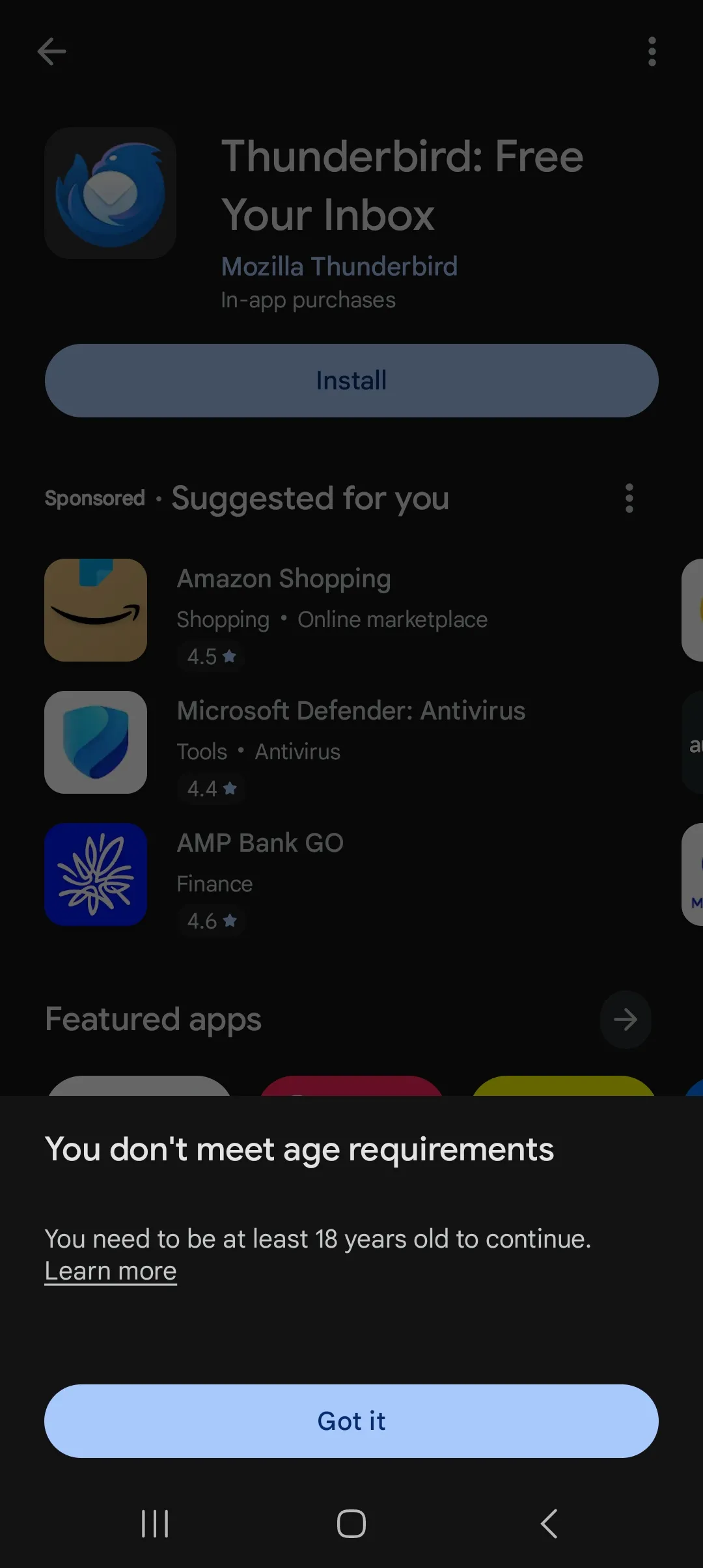Open the Learn more link

tap(110, 1270)
